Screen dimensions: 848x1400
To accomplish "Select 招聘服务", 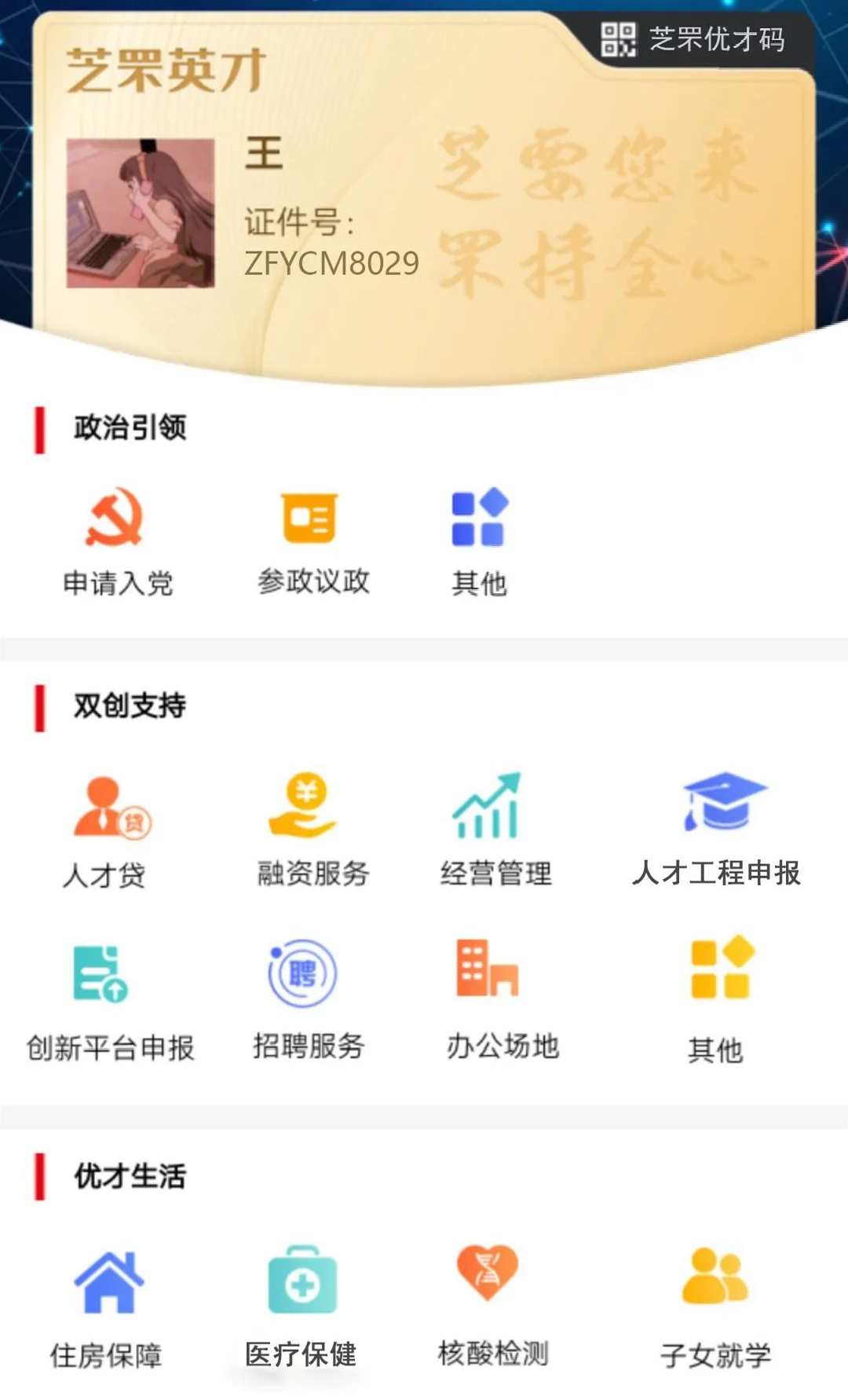I will [308, 1004].
